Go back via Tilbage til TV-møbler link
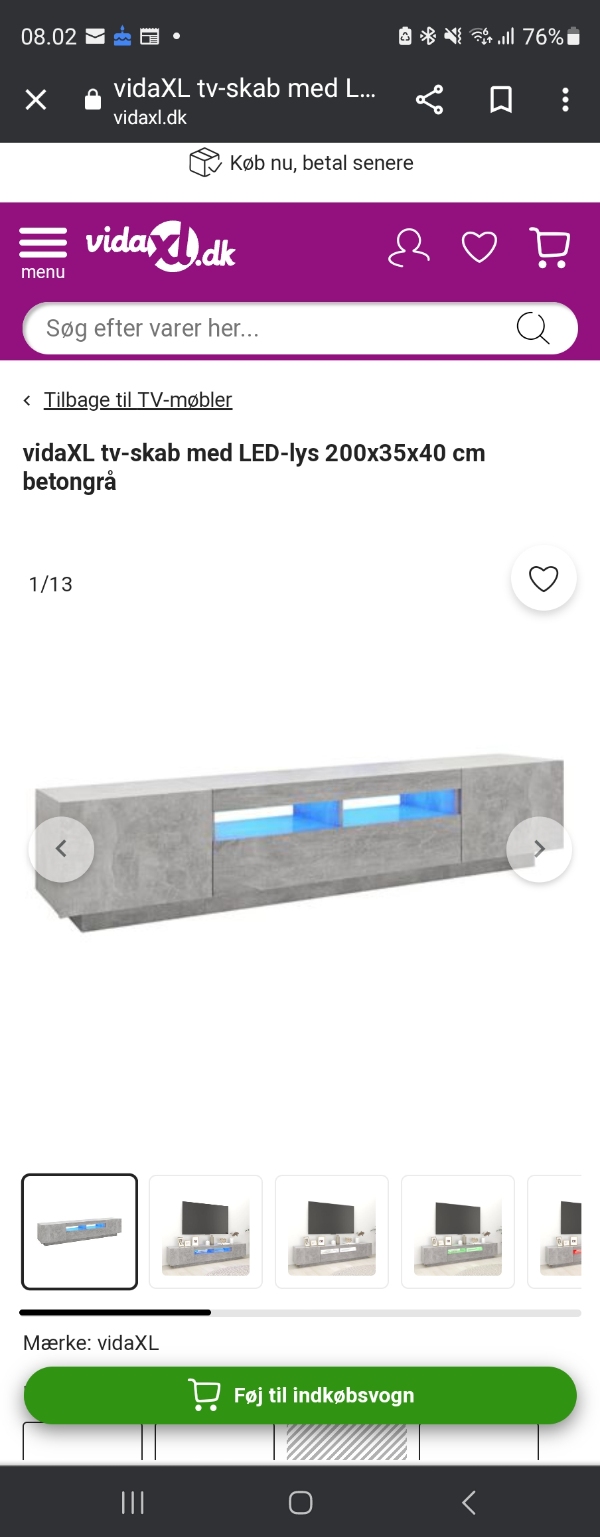Viewport: 600px width, 1537px height. 137,400
